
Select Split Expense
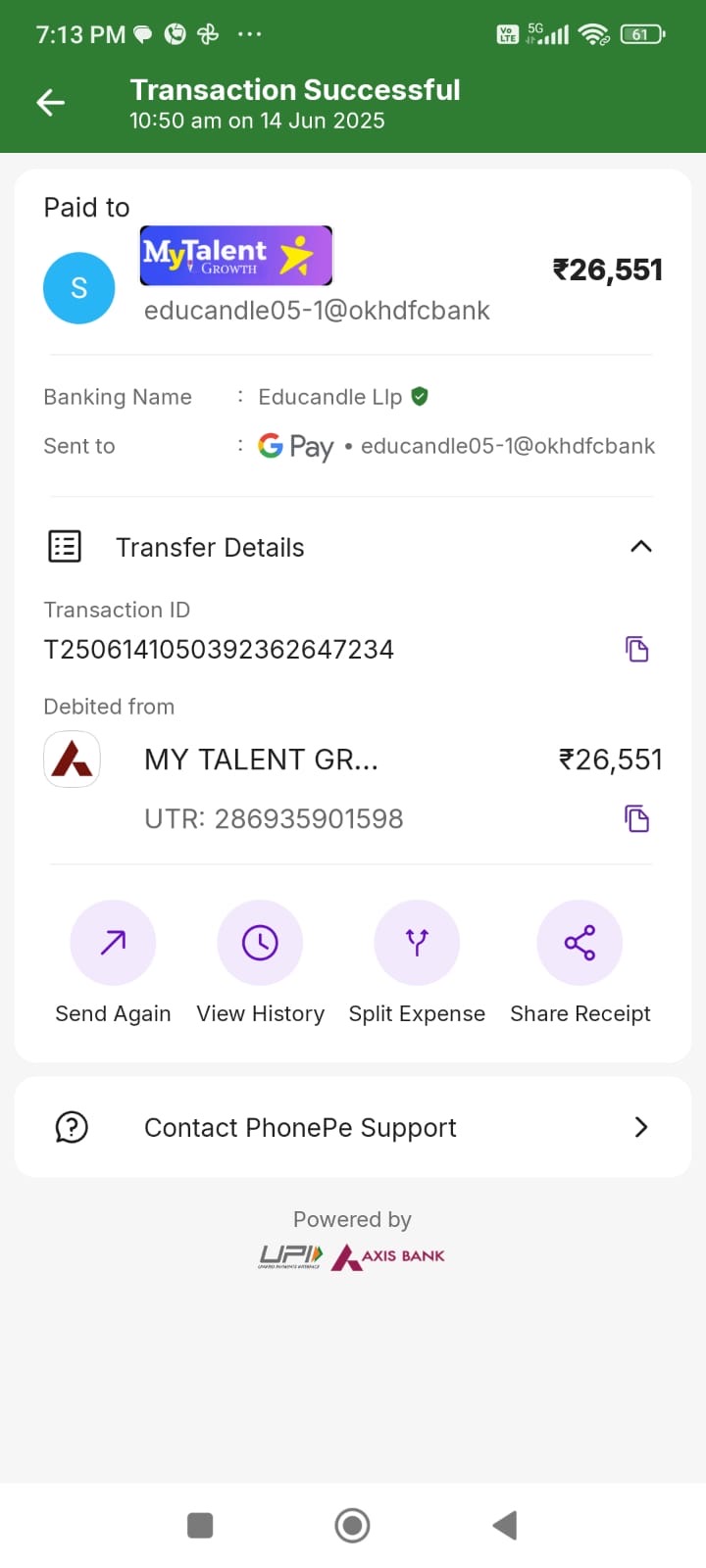(417, 943)
